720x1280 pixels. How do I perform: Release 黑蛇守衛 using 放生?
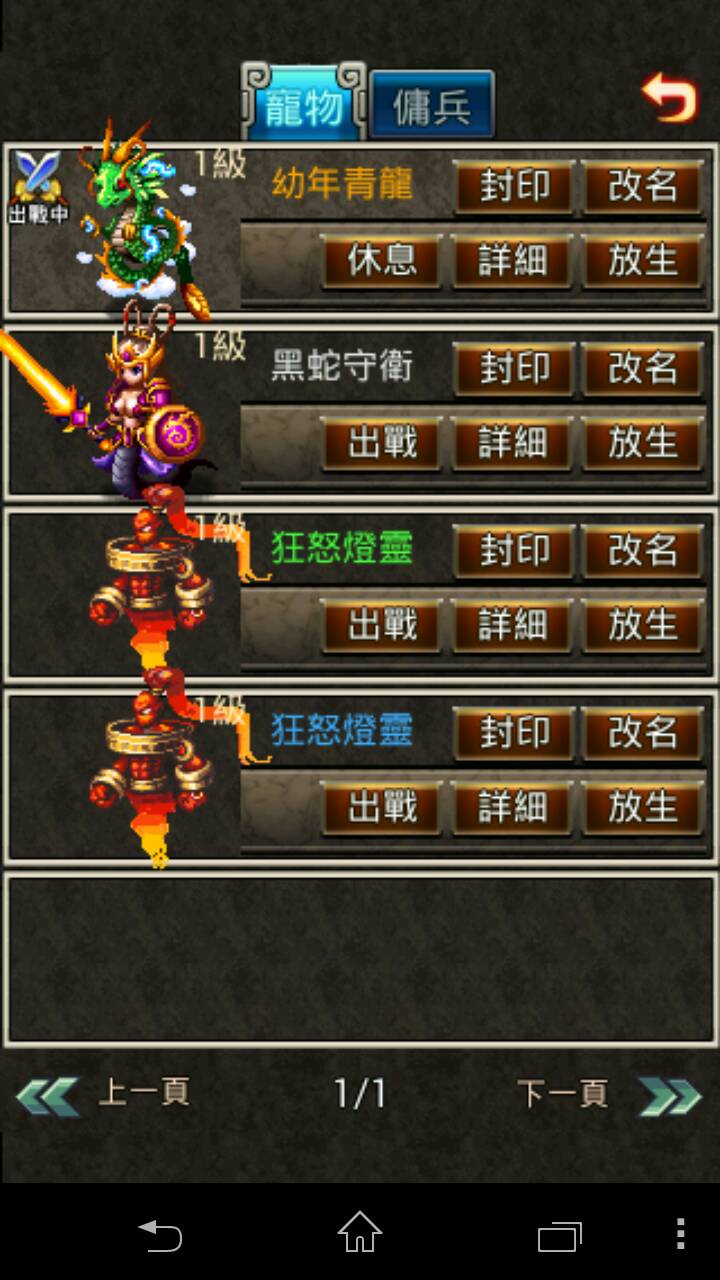642,442
